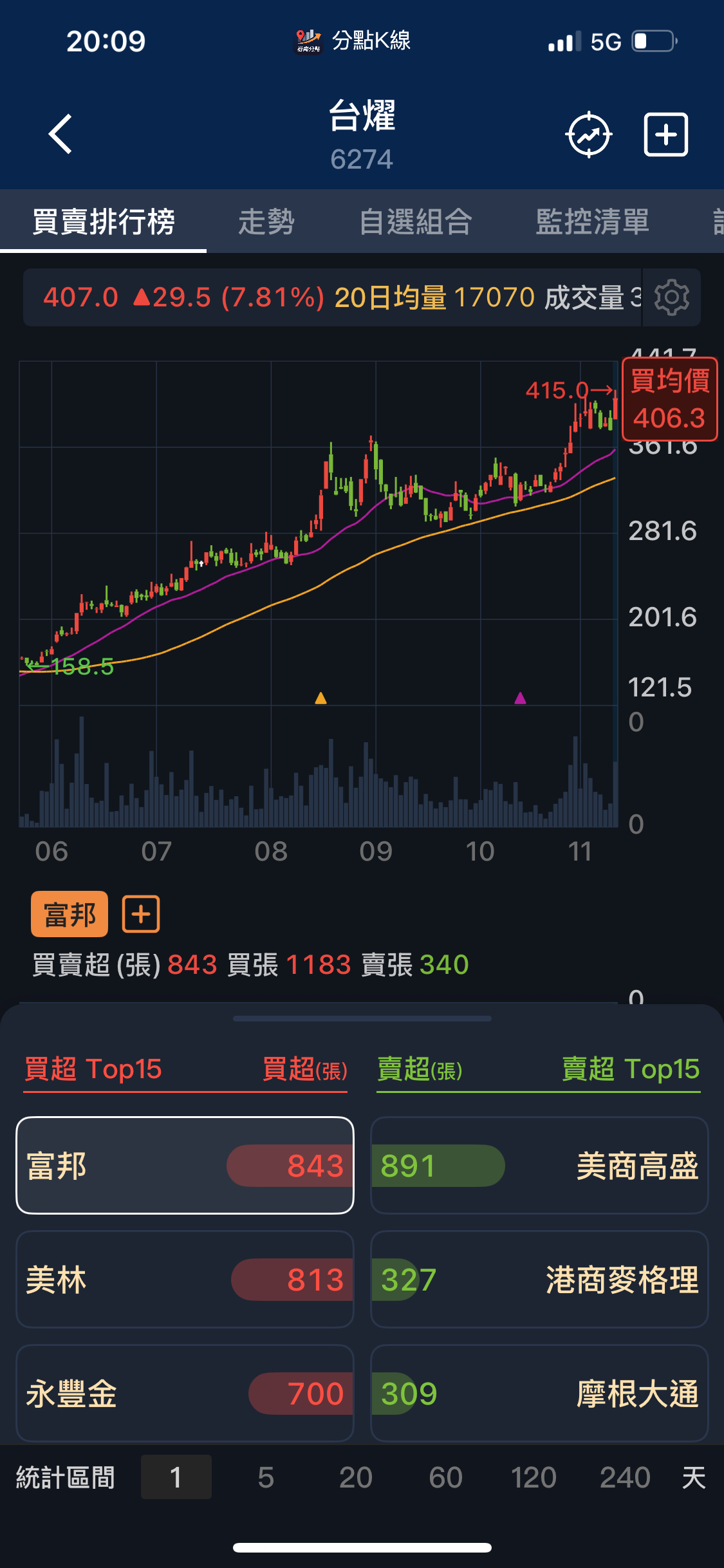Switch to the 自選組合 tab
Image resolution: width=724 pixels, height=1568 pixels.
pyautogui.click(x=416, y=222)
